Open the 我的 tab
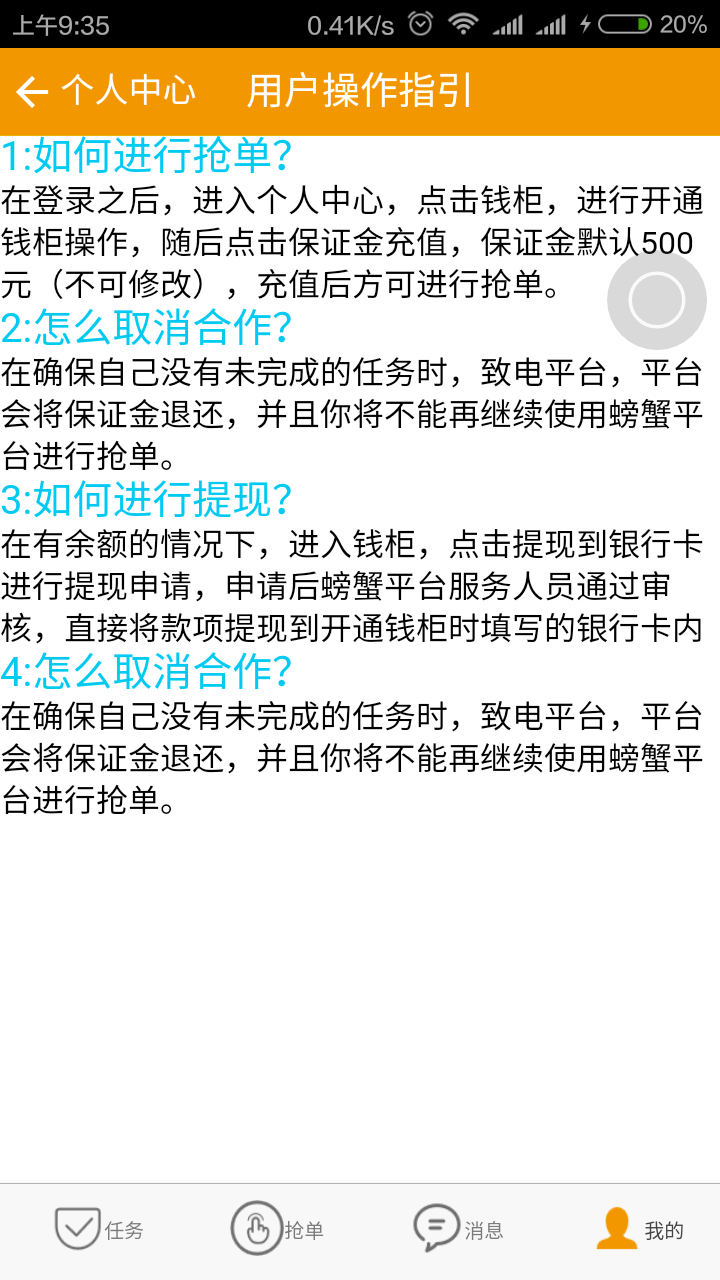 [x=640, y=1229]
